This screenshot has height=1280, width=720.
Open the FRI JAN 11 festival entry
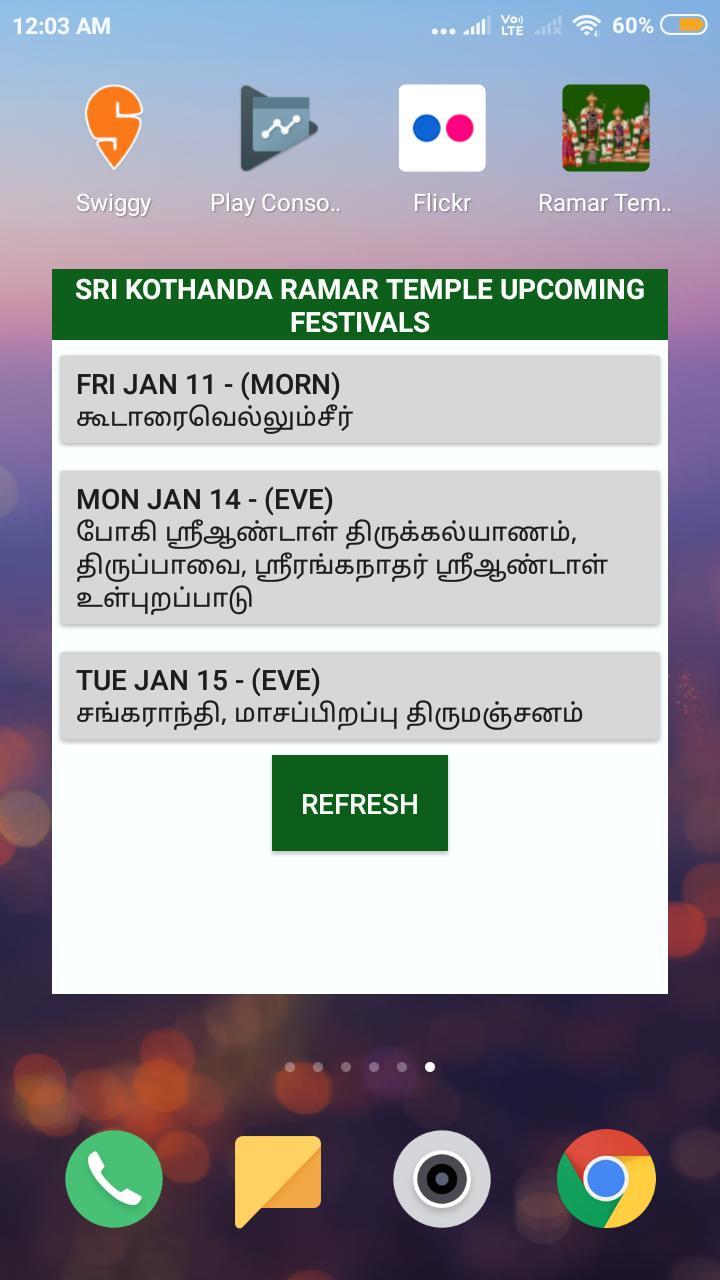[360, 399]
